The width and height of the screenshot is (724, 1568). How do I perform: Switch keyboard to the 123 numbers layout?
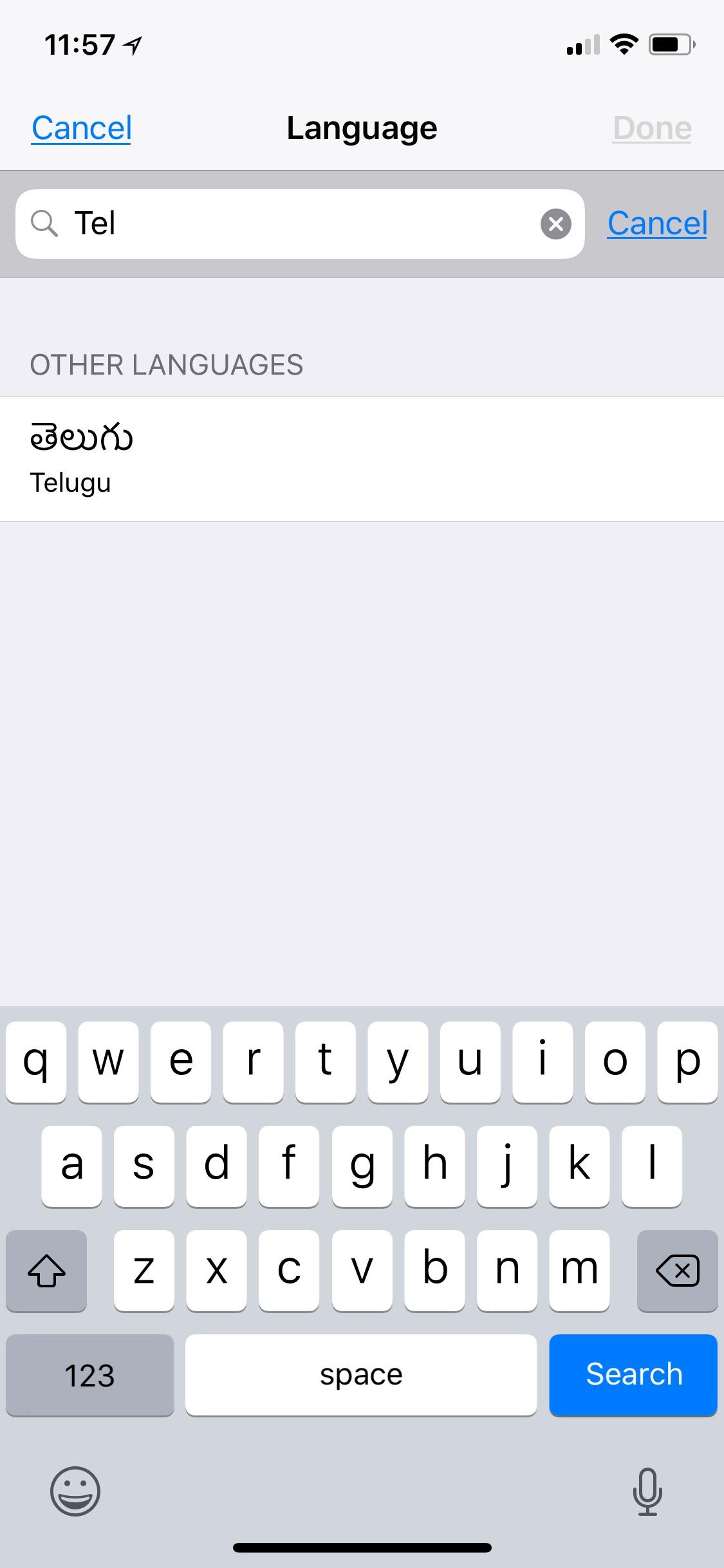point(89,1374)
